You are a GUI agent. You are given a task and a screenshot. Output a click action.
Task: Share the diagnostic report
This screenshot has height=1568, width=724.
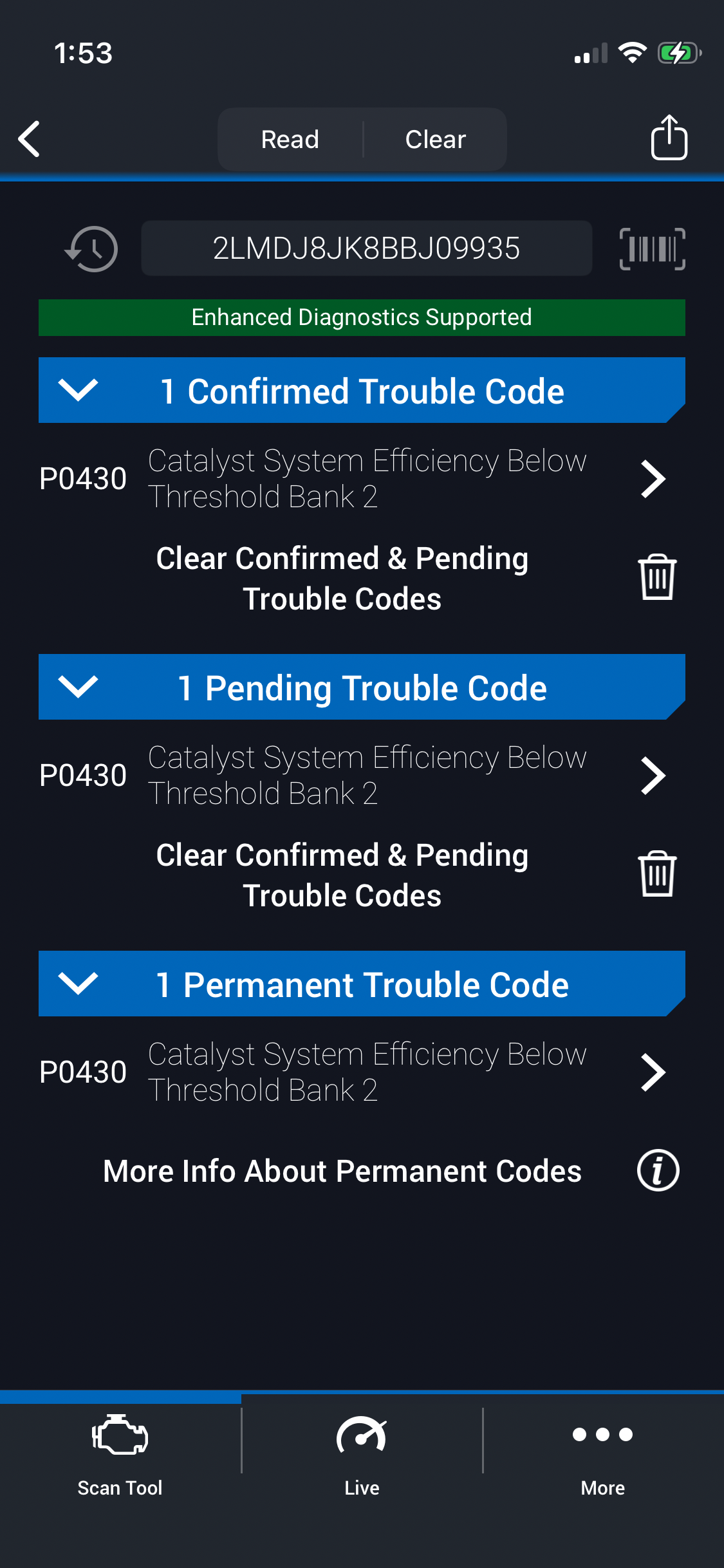(x=669, y=138)
